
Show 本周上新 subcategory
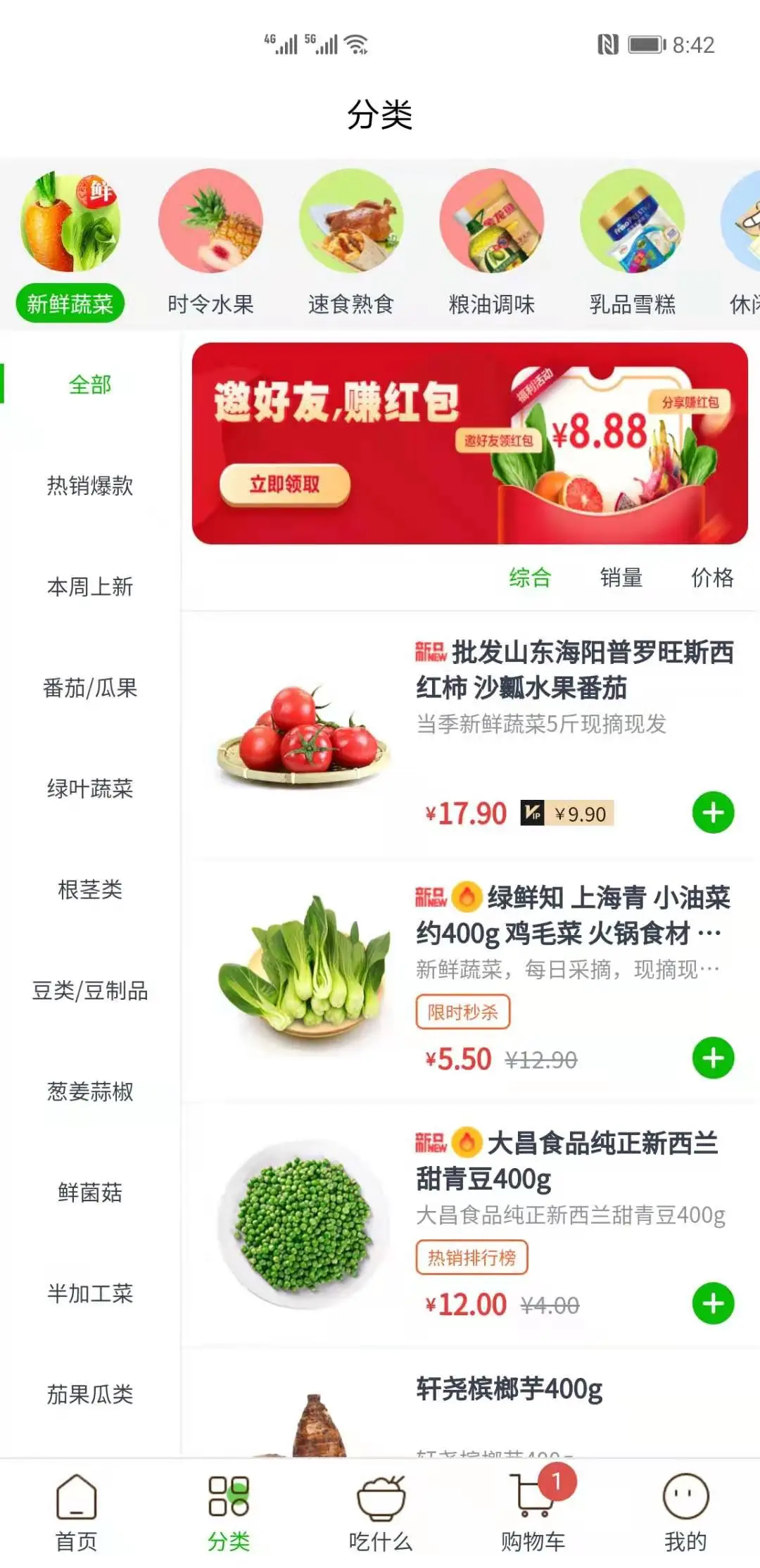90,587
